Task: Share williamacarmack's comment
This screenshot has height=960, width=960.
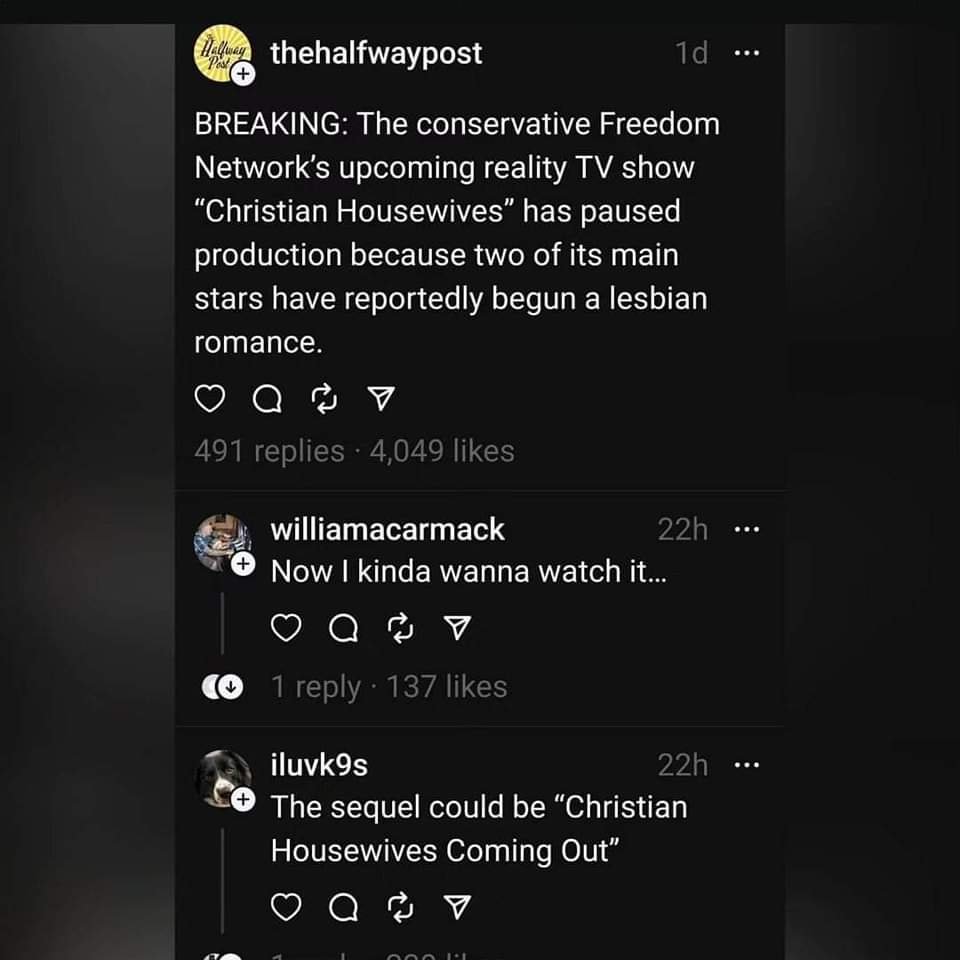Action: click(x=456, y=628)
